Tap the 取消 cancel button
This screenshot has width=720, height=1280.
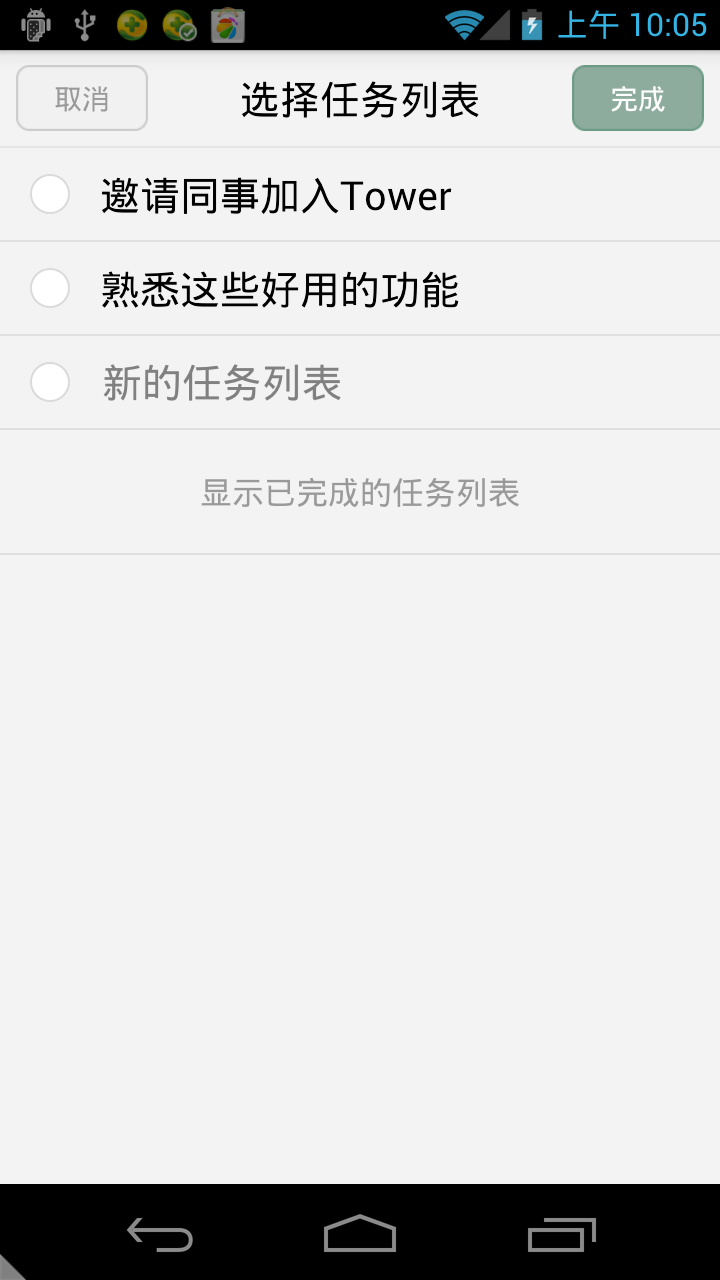click(x=82, y=99)
